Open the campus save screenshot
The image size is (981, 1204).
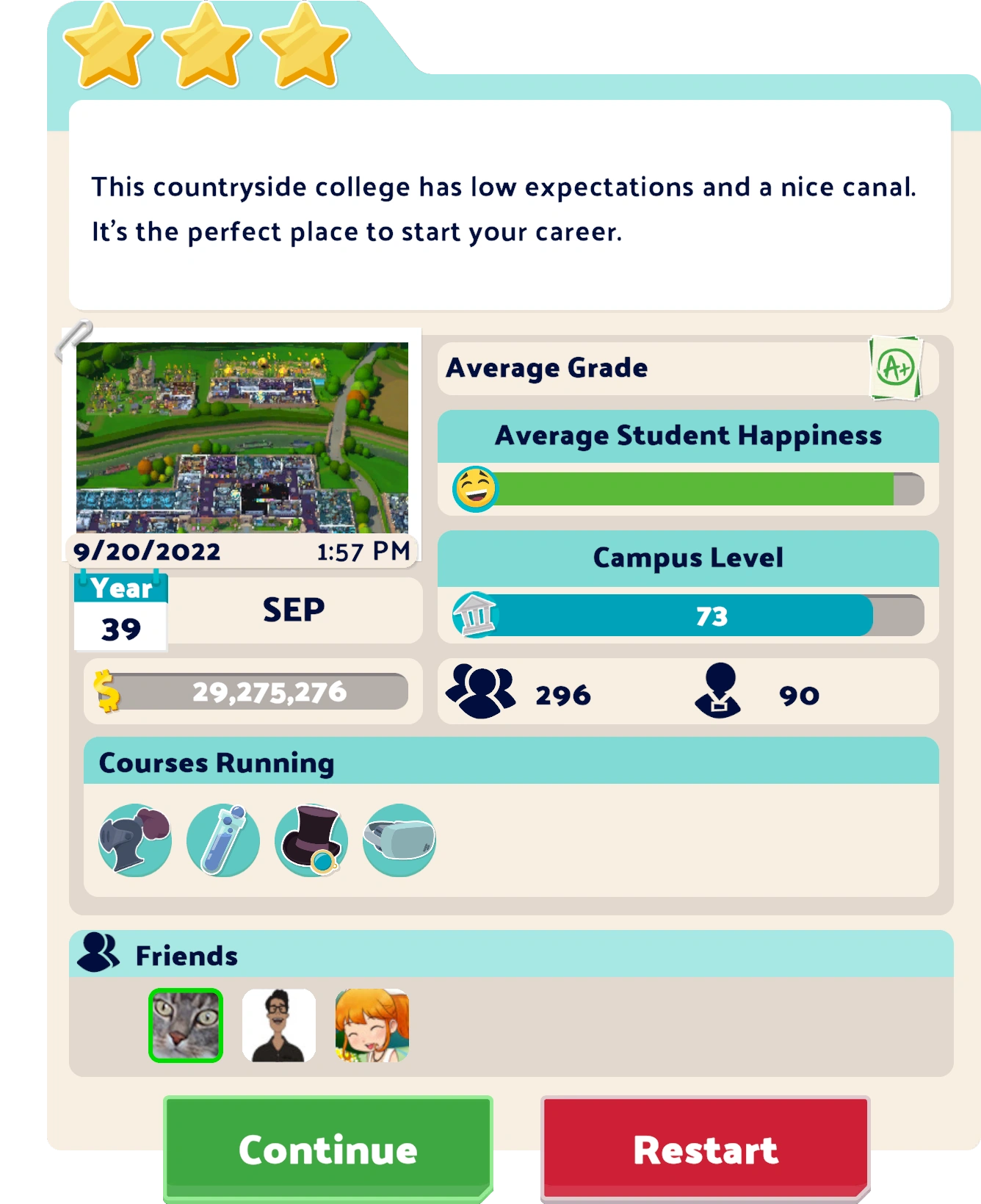(x=242, y=437)
